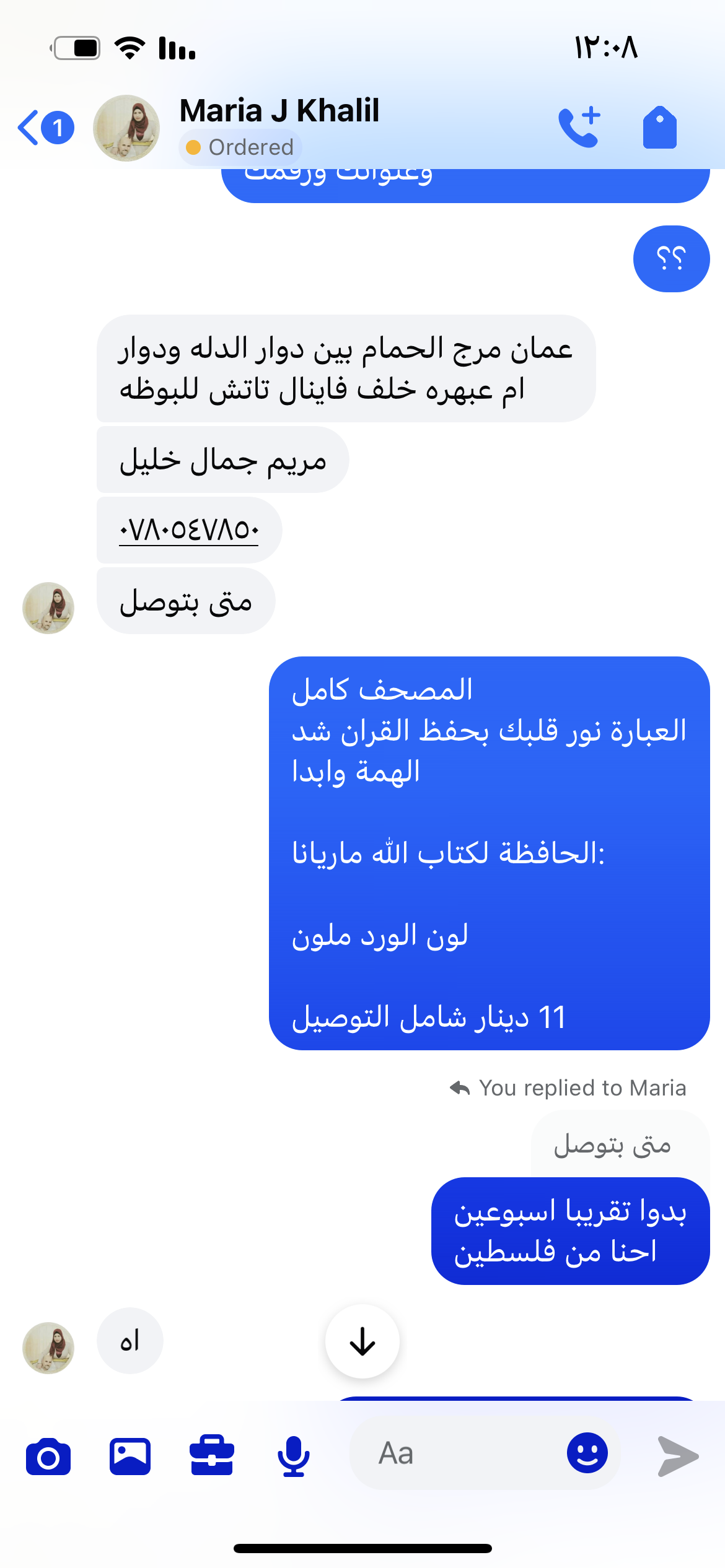Open the label tag icon
The image size is (725, 1568).
point(659,128)
